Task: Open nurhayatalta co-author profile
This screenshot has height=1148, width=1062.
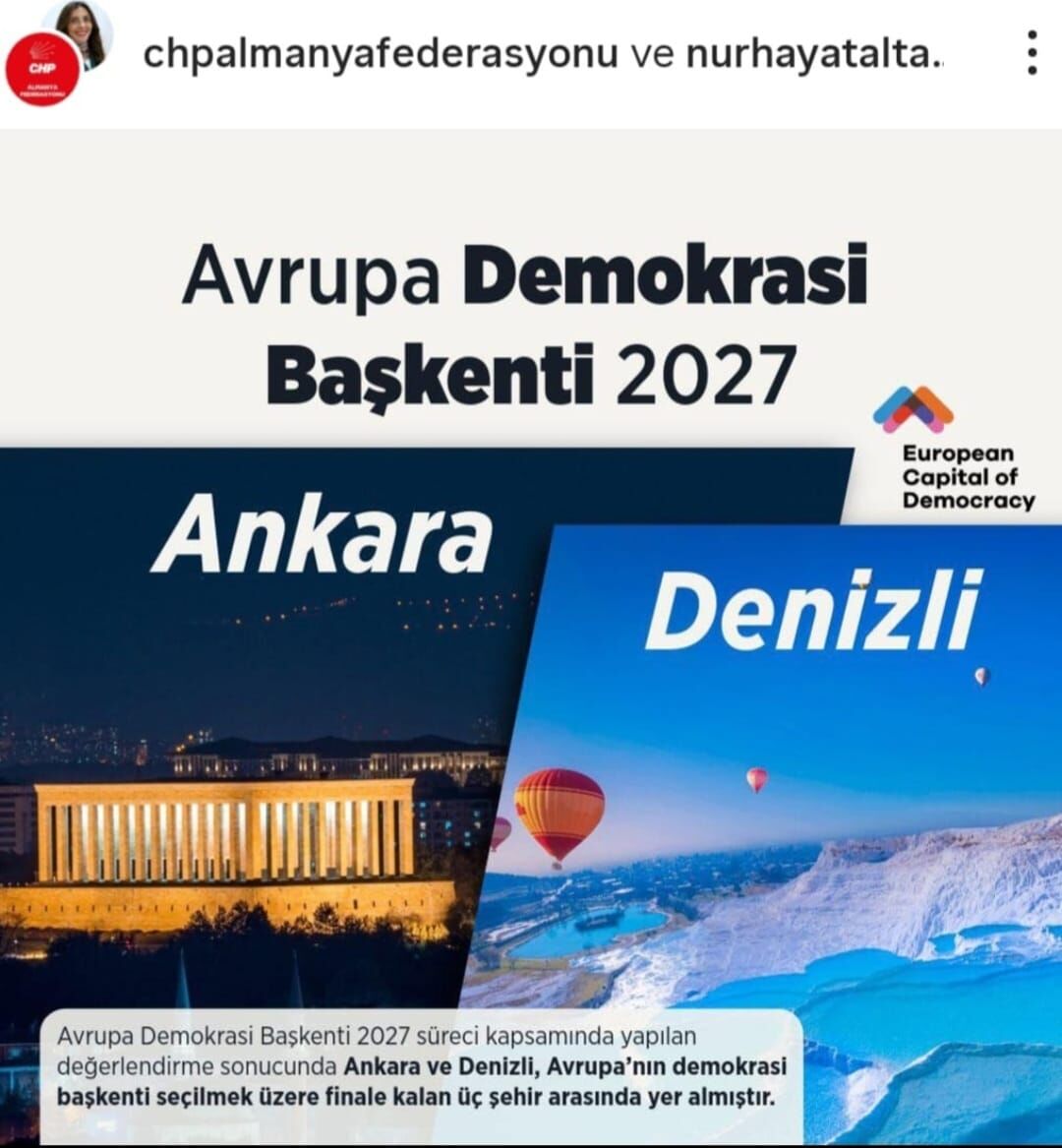Action: [812, 54]
